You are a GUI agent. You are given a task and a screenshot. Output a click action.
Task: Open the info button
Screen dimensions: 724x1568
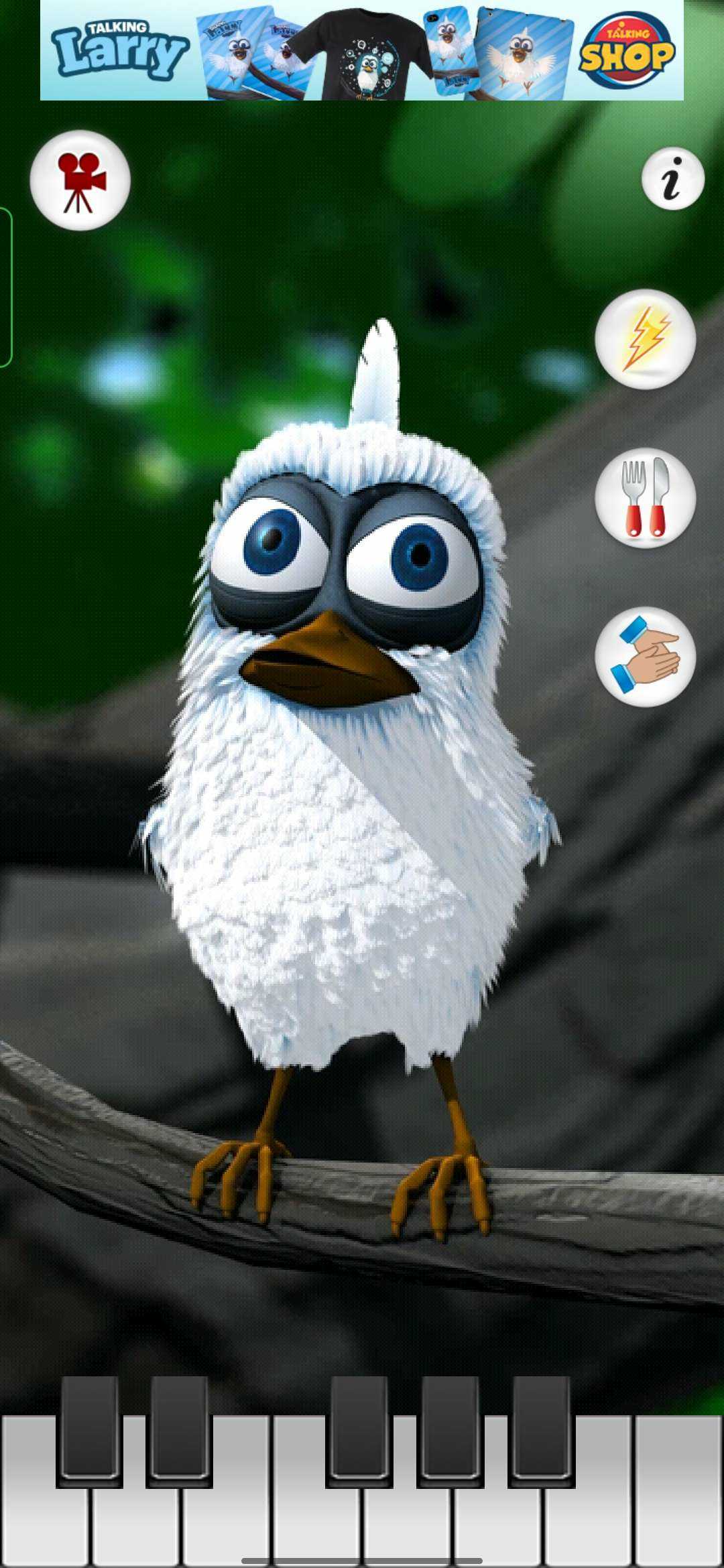672,179
